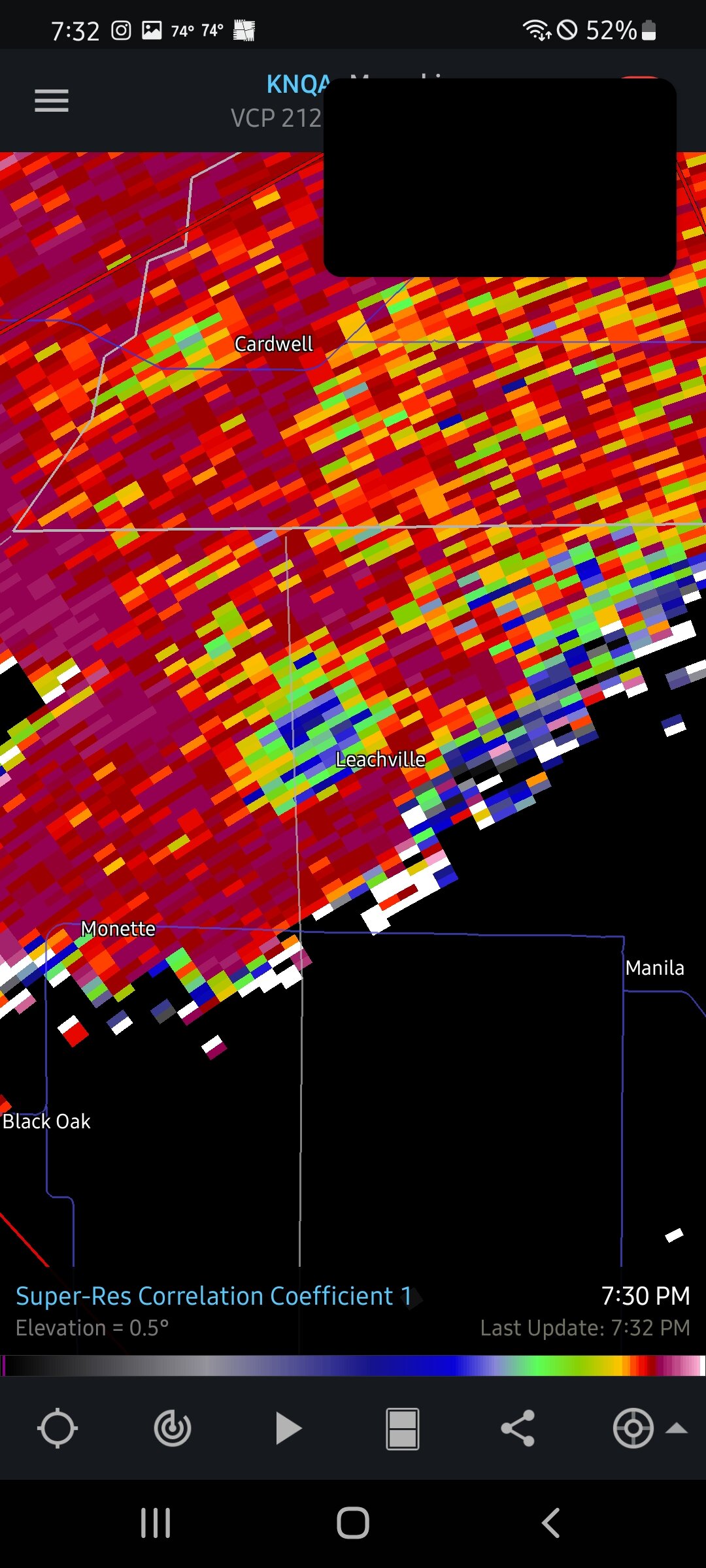The width and height of the screenshot is (706, 1568).
Task: Toggle the split panel view
Action: pyautogui.click(x=403, y=1429)
